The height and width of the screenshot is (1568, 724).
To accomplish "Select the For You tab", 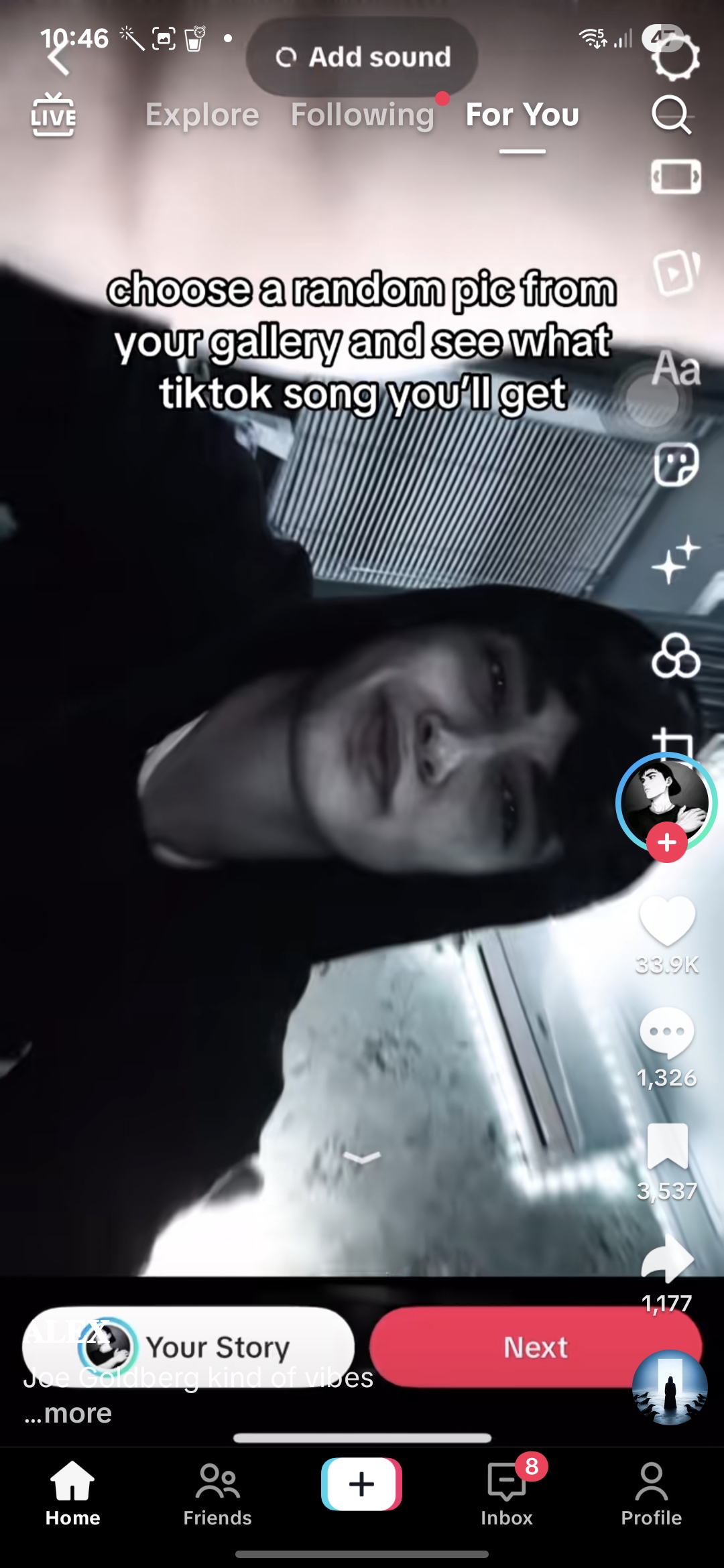I will click(522, 115).
